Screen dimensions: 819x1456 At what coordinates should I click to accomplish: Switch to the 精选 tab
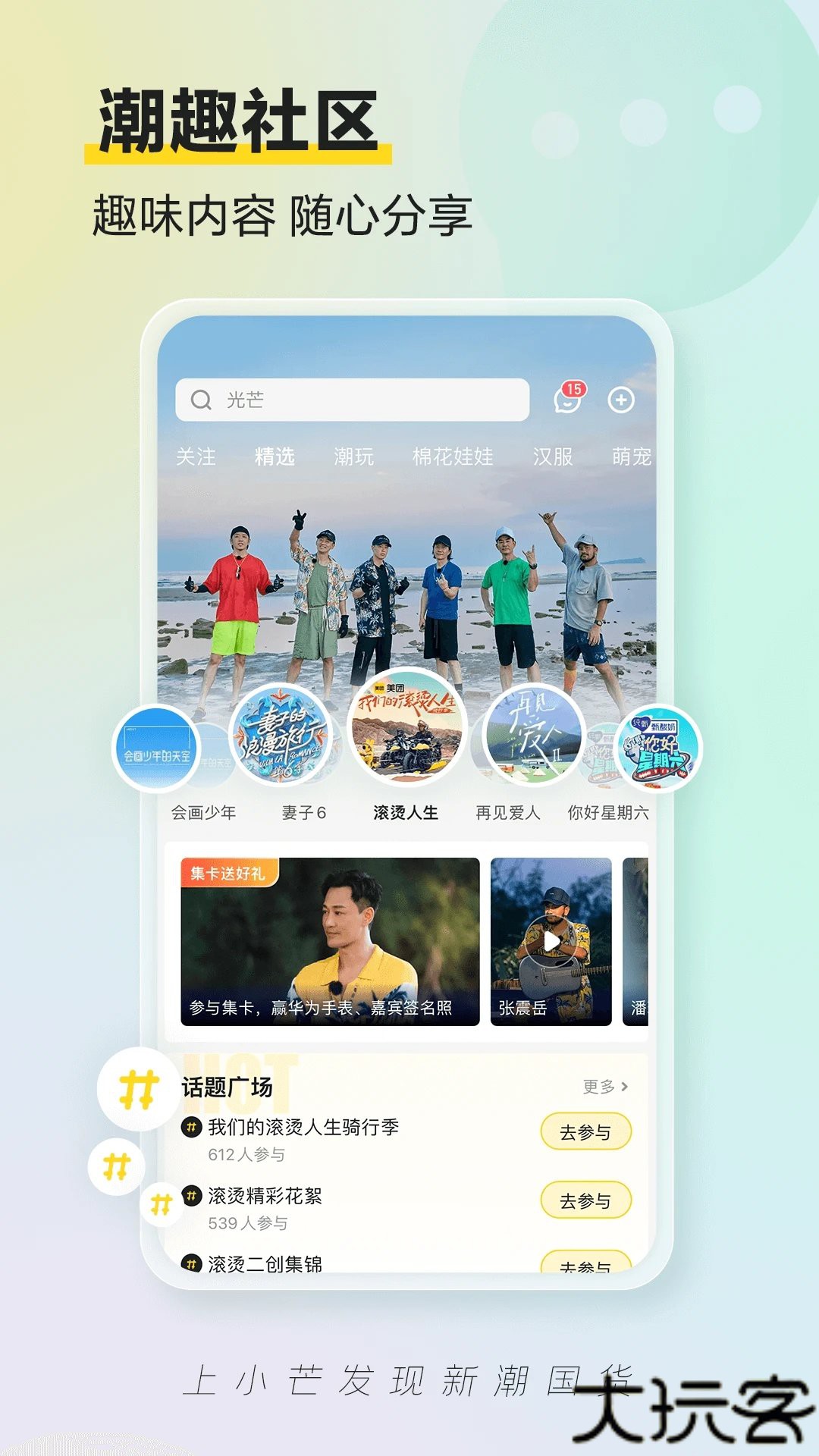274,458
